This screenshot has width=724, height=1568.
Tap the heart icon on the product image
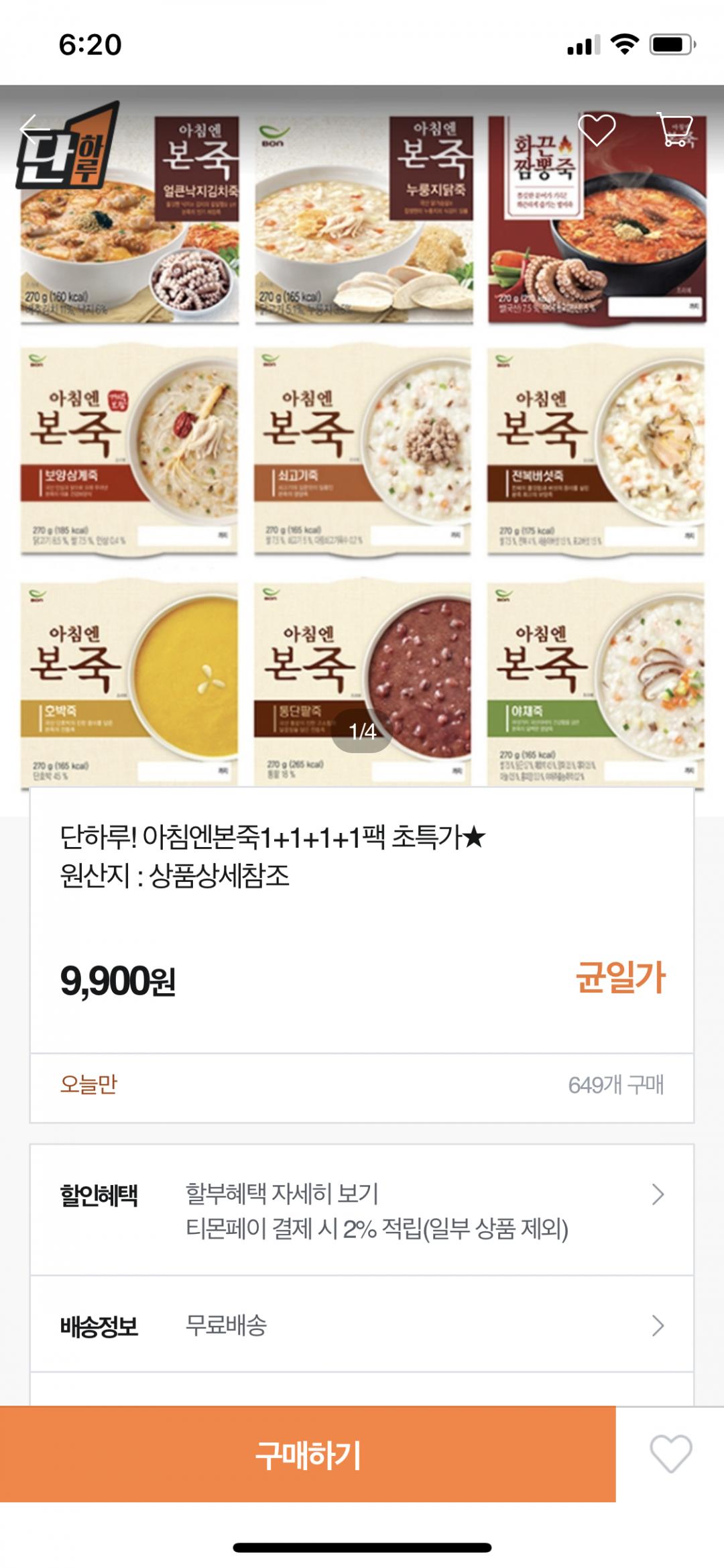[x=596, y=129]
